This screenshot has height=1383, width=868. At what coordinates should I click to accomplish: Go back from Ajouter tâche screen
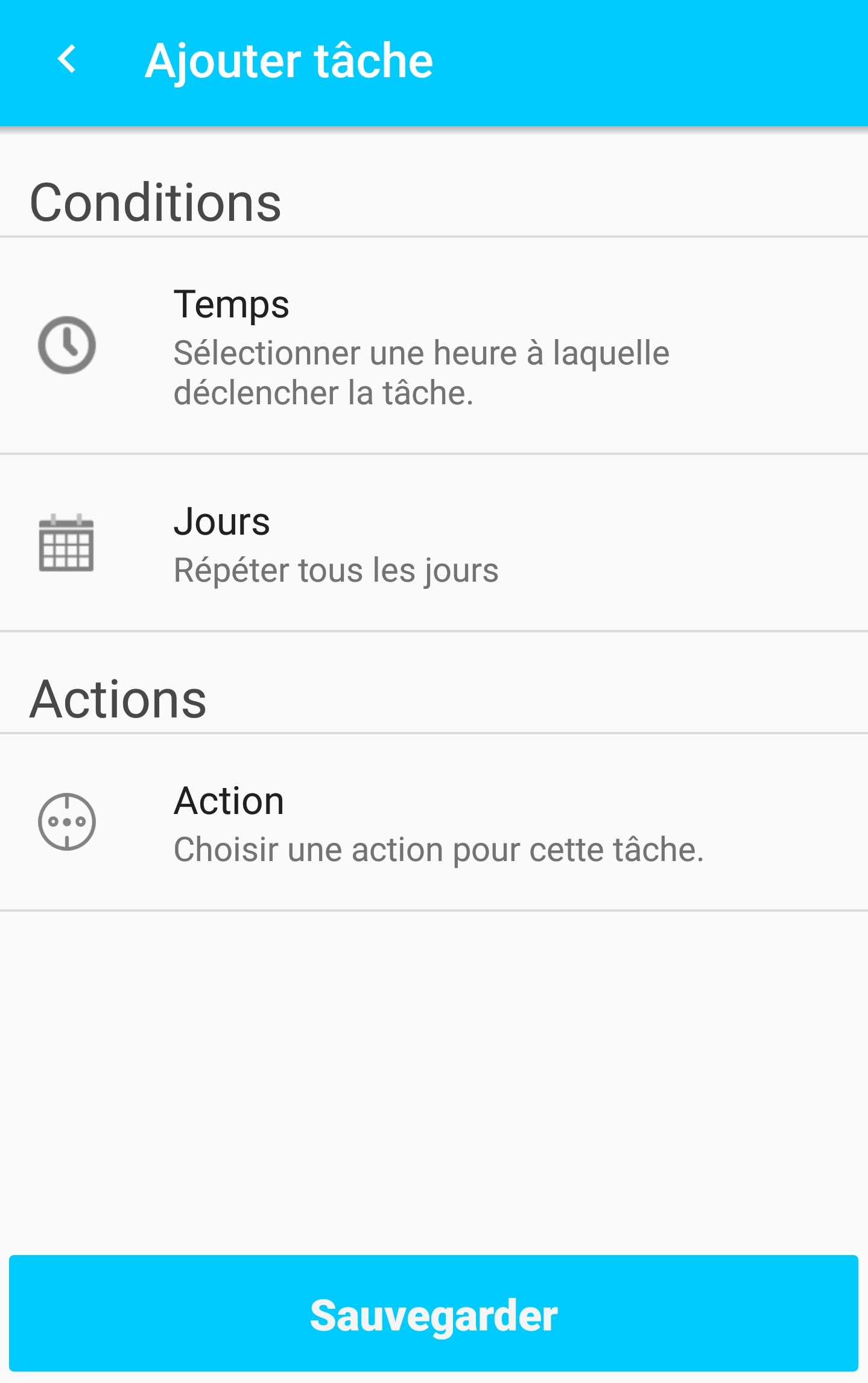point(67,60)
